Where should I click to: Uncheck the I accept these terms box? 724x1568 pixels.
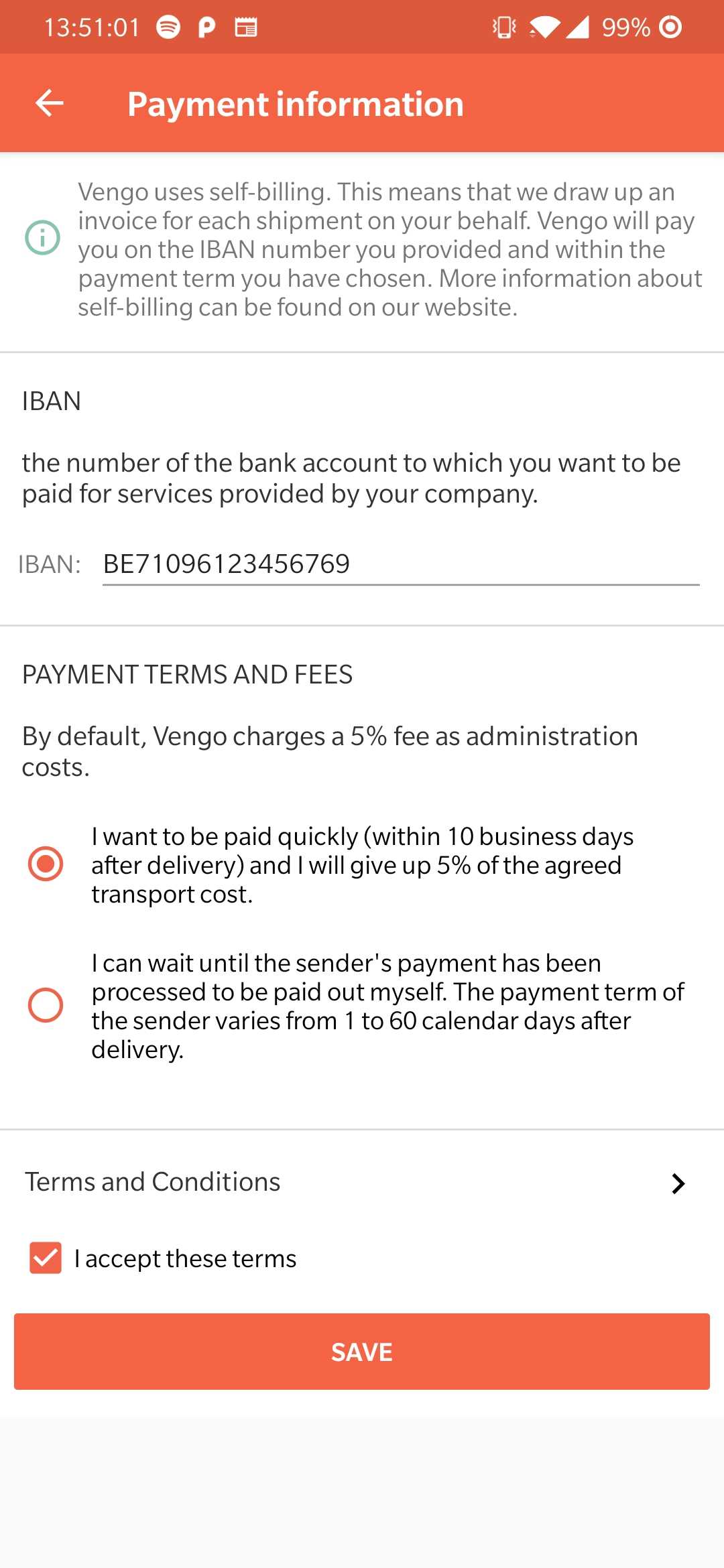click(46, 1258)
